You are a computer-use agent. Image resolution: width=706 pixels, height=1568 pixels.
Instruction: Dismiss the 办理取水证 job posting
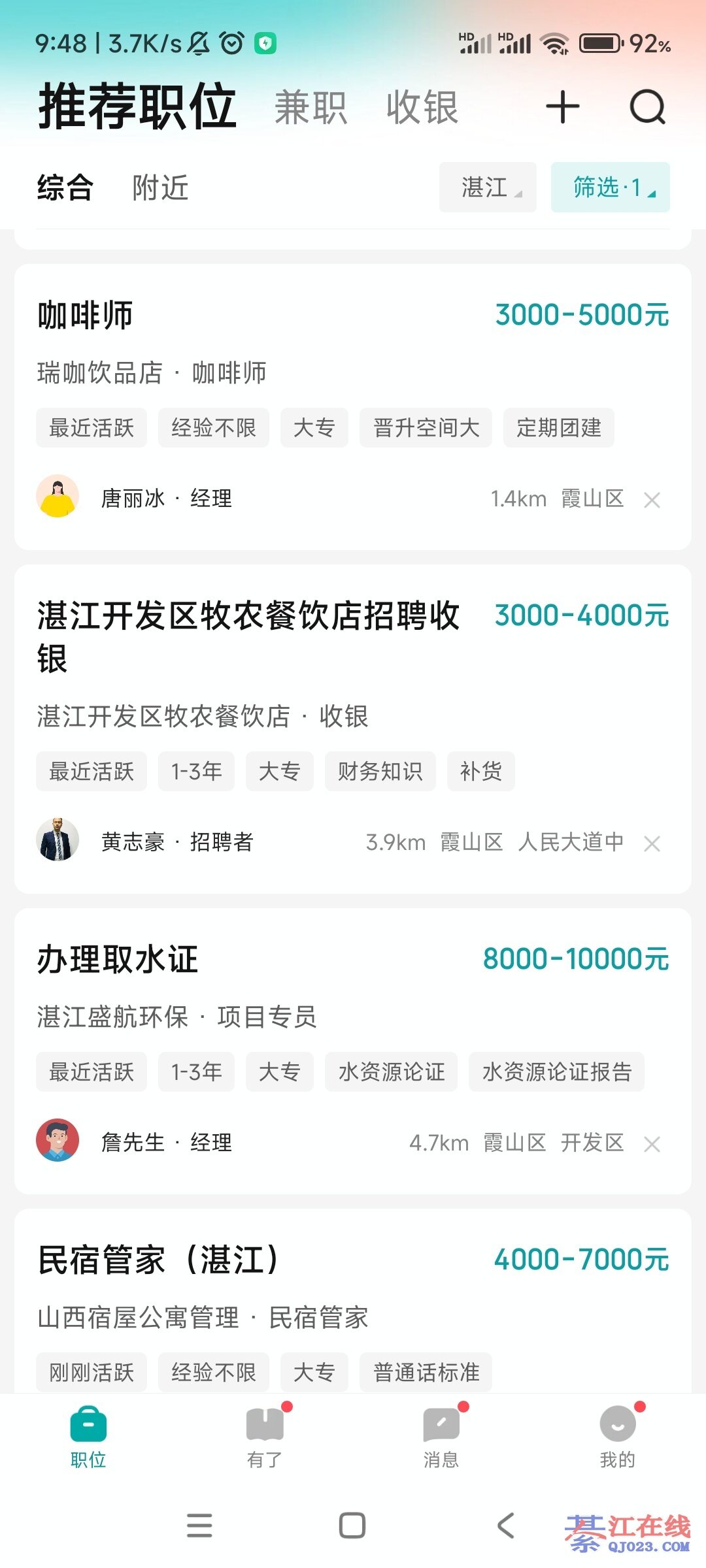(652, 1145)
